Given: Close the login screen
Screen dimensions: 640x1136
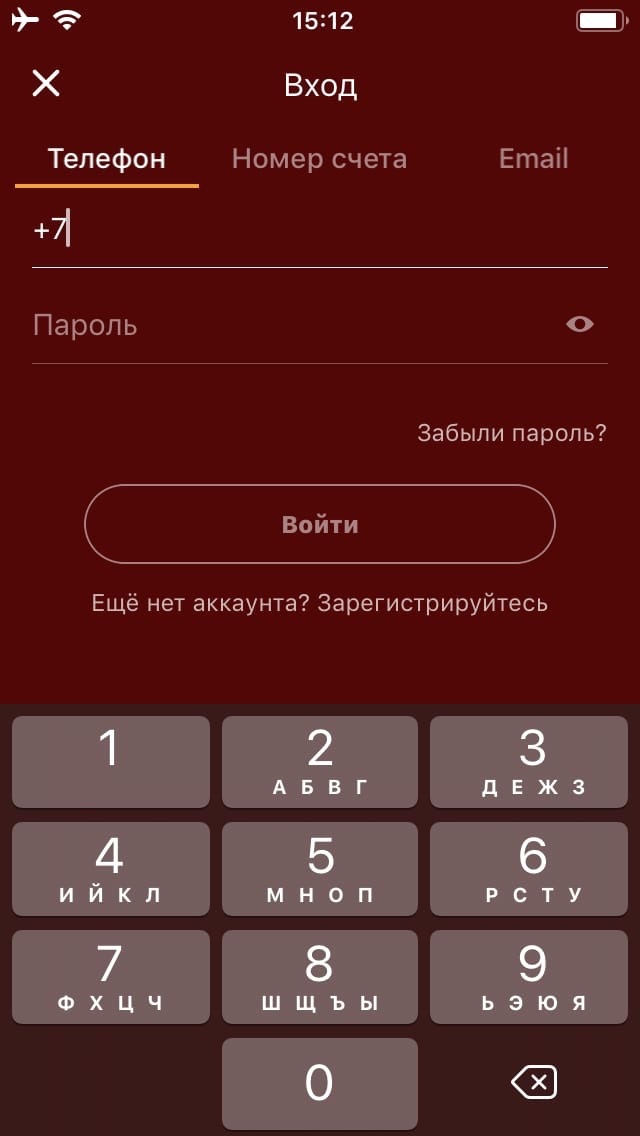Looking at the screenshot, I should [x=46, y=84].
